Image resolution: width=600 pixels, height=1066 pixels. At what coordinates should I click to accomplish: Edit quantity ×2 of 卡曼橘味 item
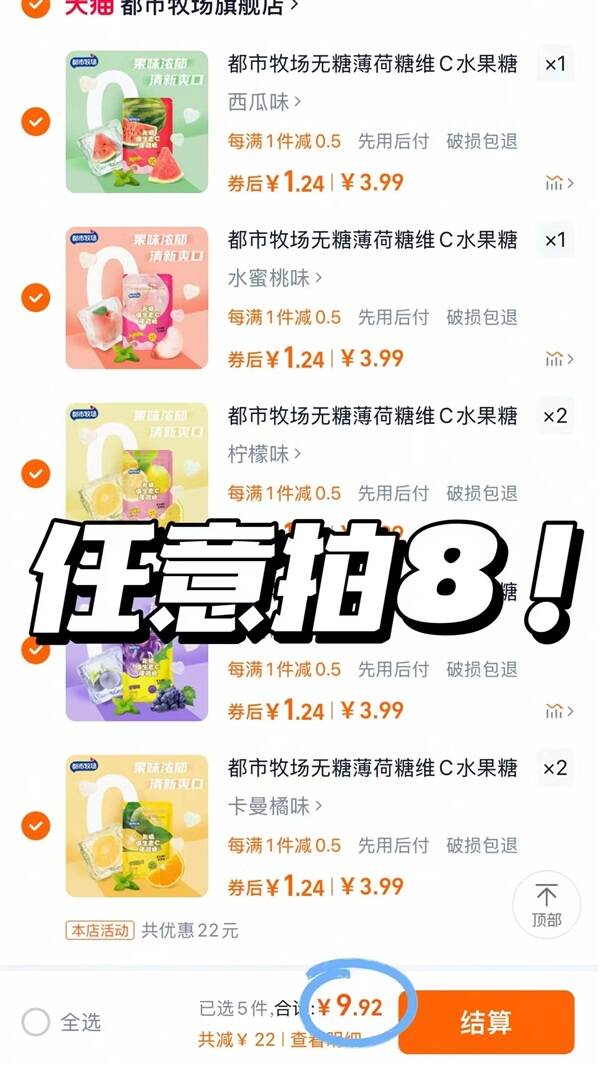tap(555, 768)
